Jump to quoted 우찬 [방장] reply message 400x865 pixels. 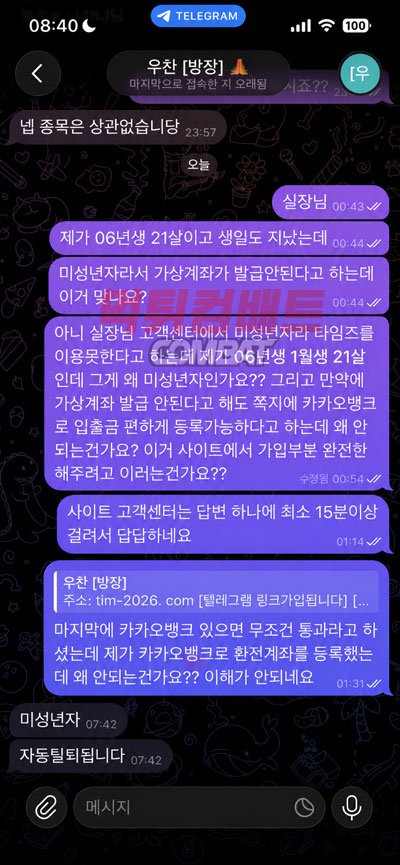pyautogui.click(x=216, y=591)
